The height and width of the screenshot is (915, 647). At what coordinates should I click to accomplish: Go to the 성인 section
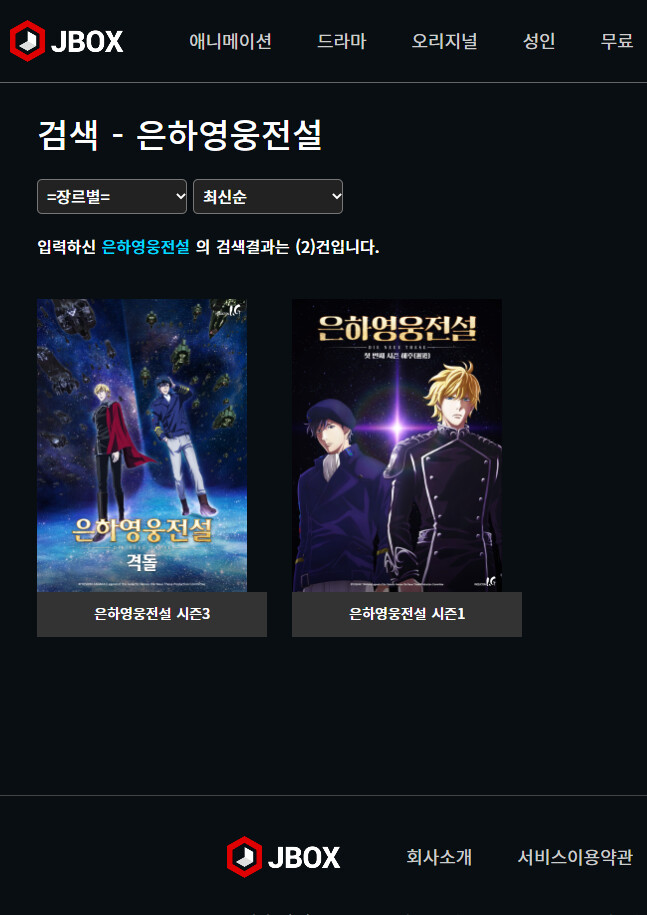click(539, 41)
